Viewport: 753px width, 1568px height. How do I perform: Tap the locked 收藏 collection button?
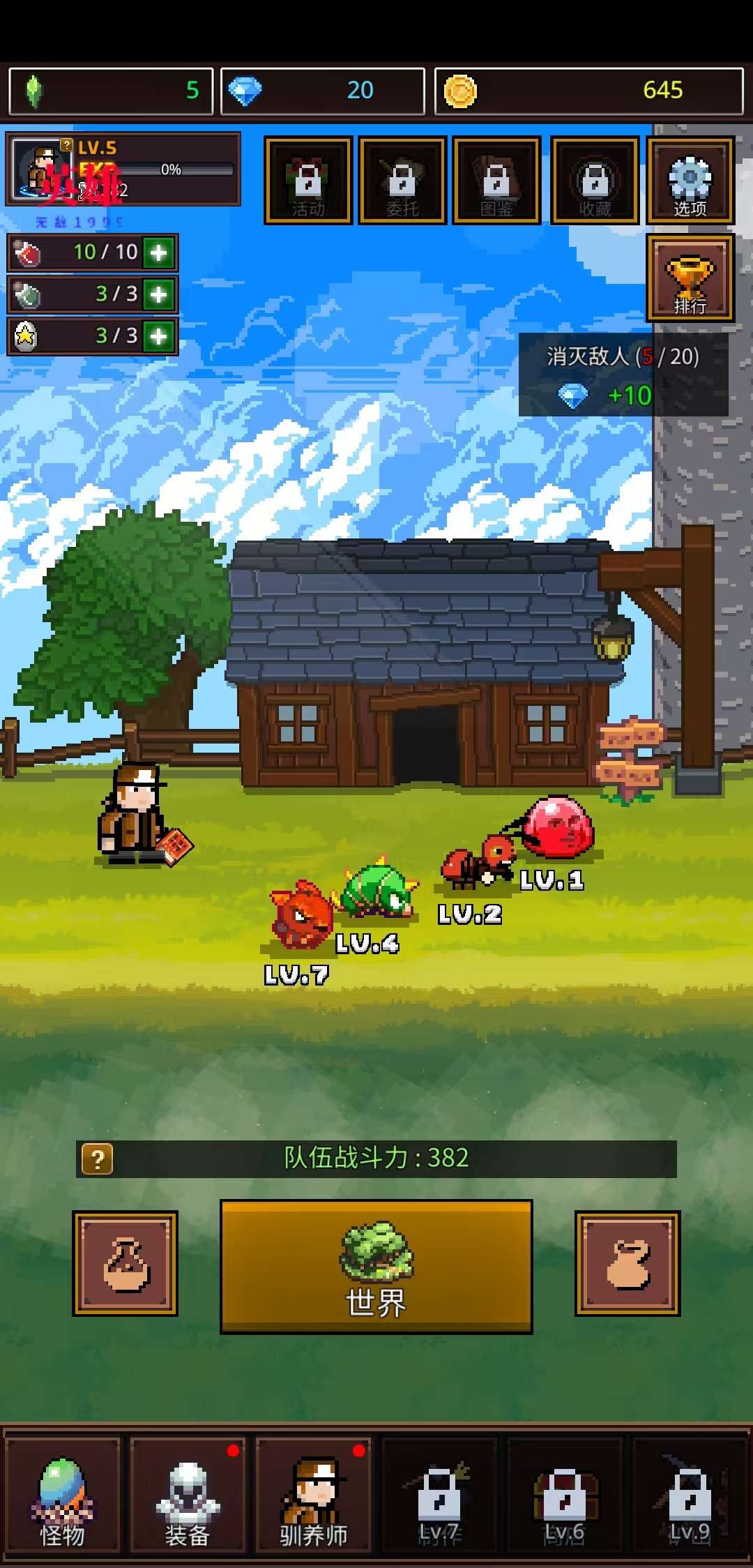click(x=595, y=181)
